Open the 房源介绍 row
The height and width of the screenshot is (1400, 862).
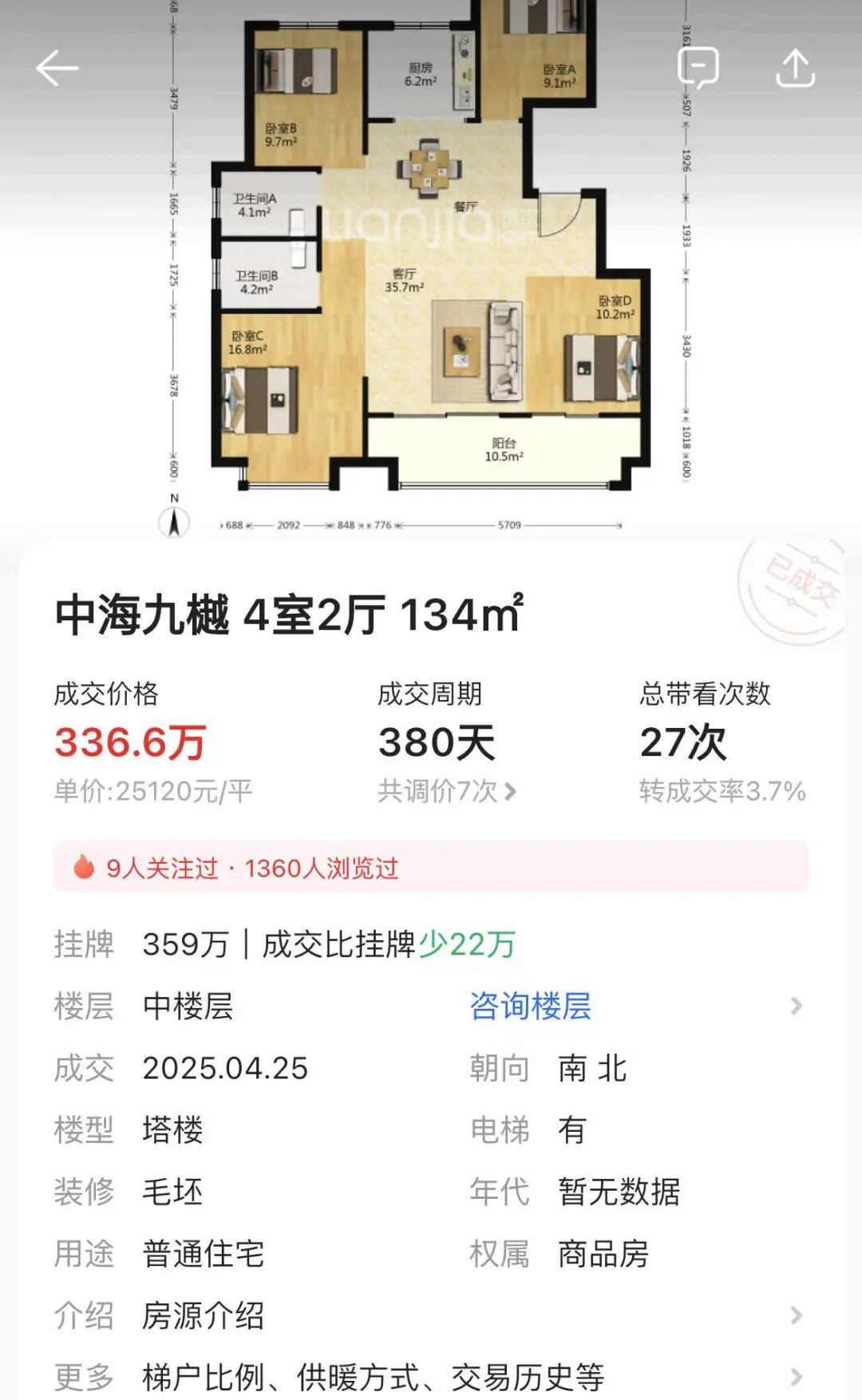(x=431, y=1315)
